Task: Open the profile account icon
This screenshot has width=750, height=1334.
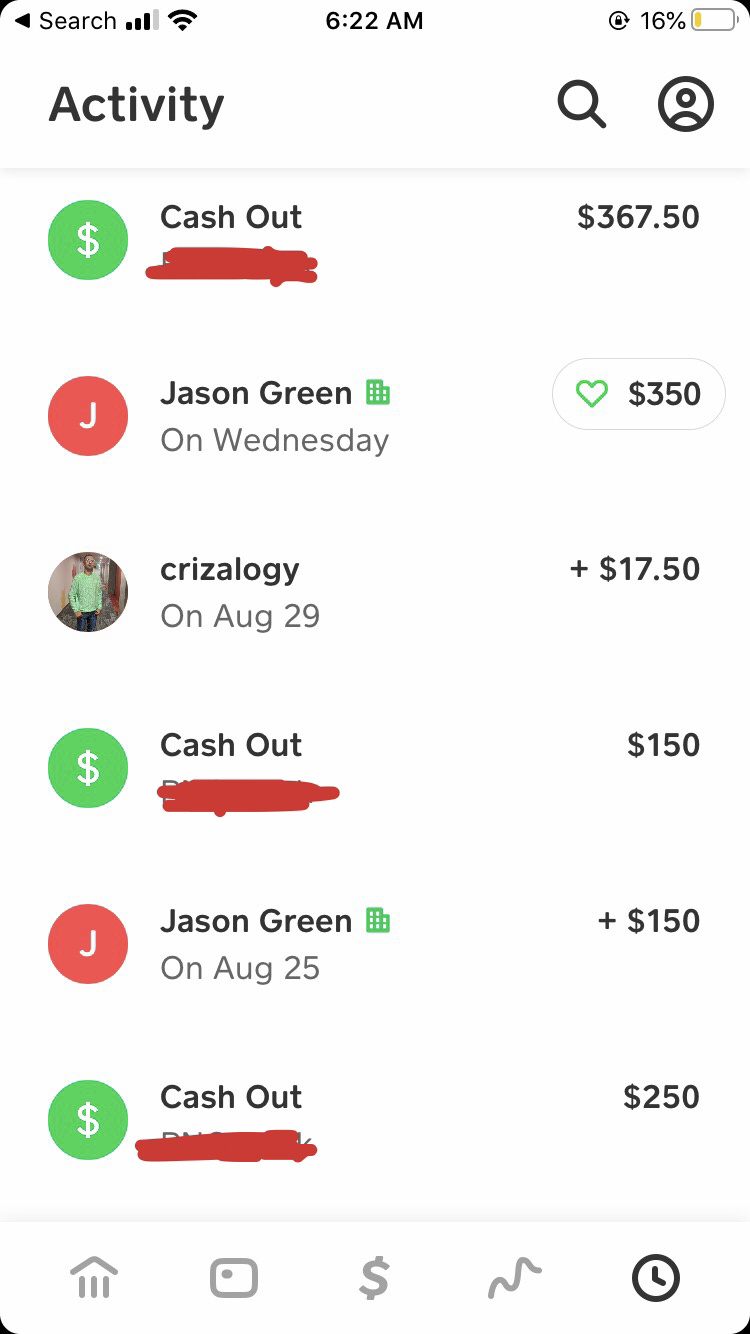Action: [686, 104]
